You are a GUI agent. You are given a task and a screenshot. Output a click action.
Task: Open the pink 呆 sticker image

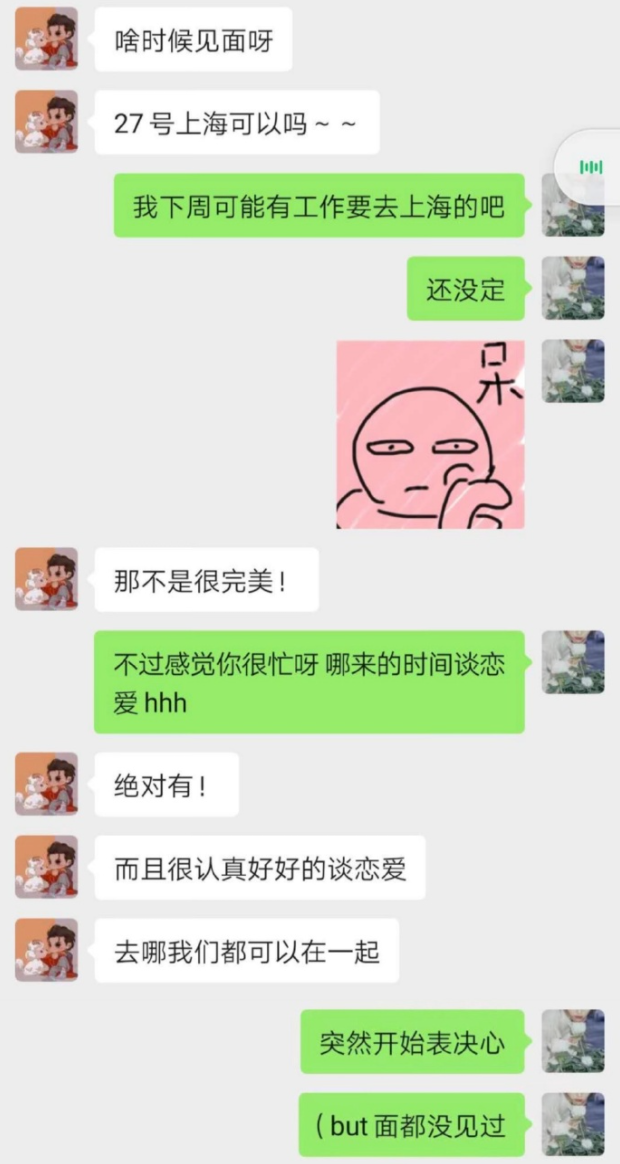coord(431,434)
